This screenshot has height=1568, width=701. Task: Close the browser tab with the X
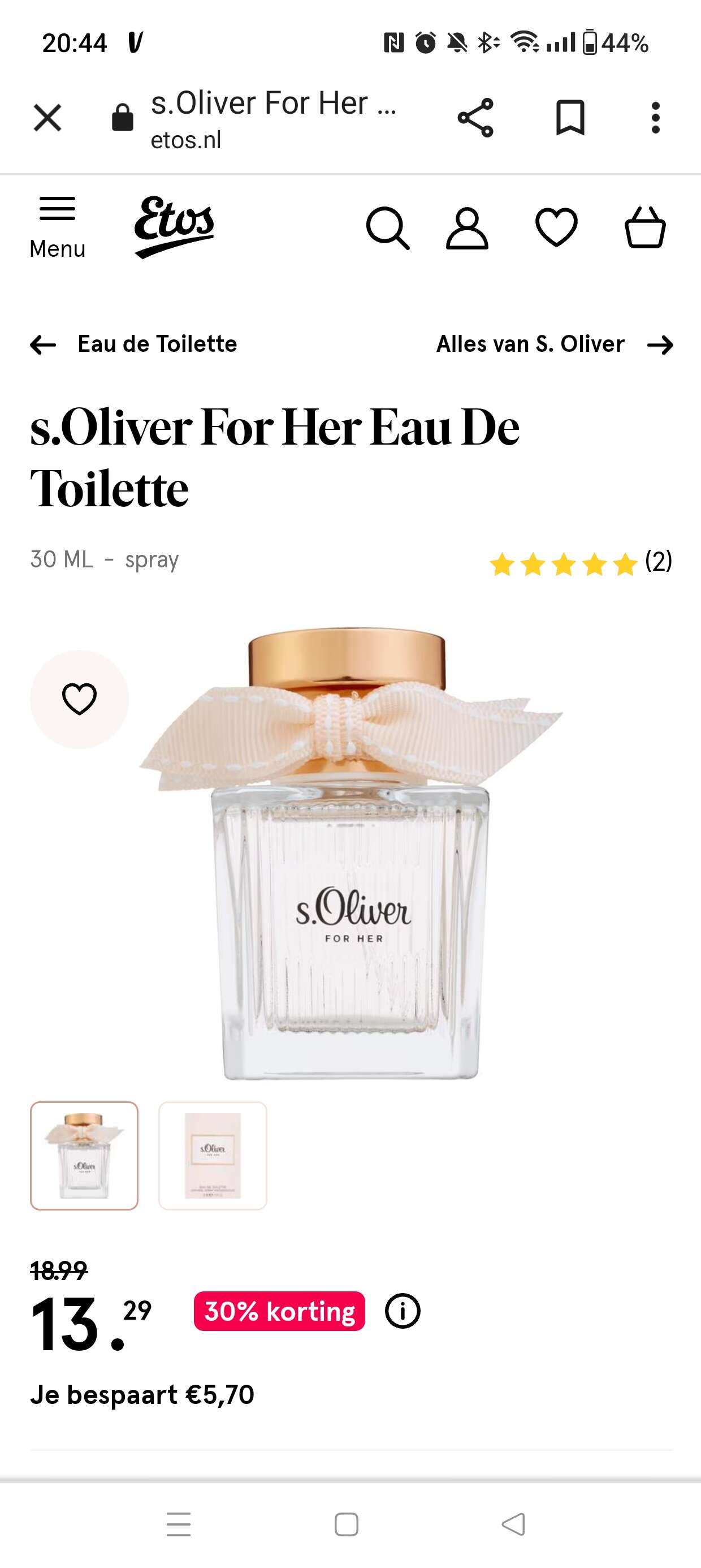click(x=47, y=118)
